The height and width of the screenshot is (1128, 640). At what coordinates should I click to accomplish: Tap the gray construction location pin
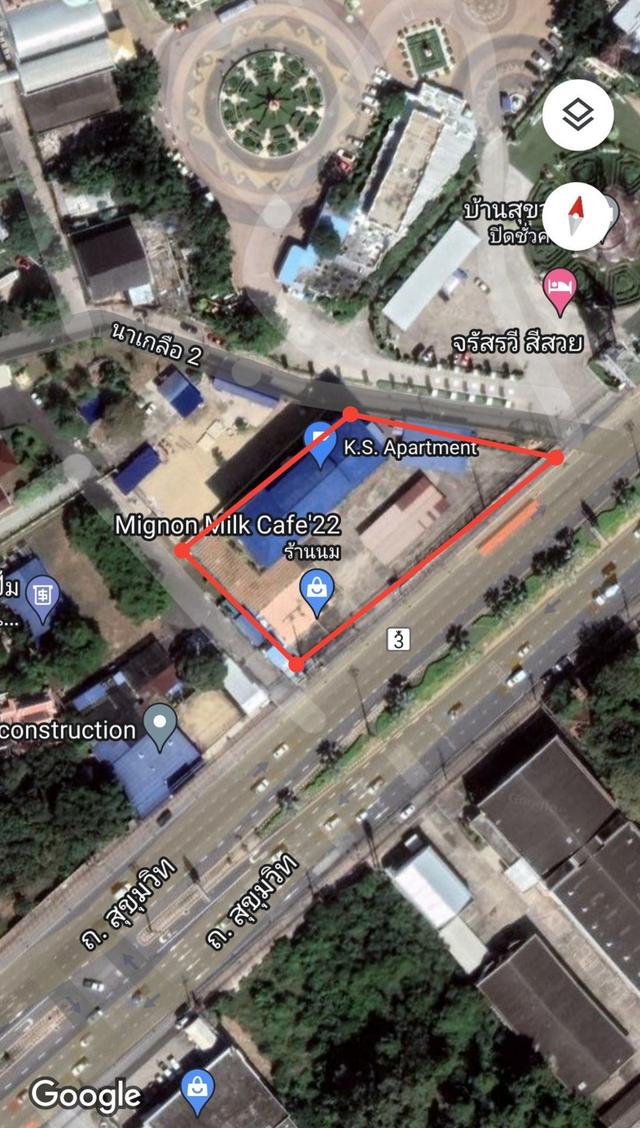[x=160, y=726]
